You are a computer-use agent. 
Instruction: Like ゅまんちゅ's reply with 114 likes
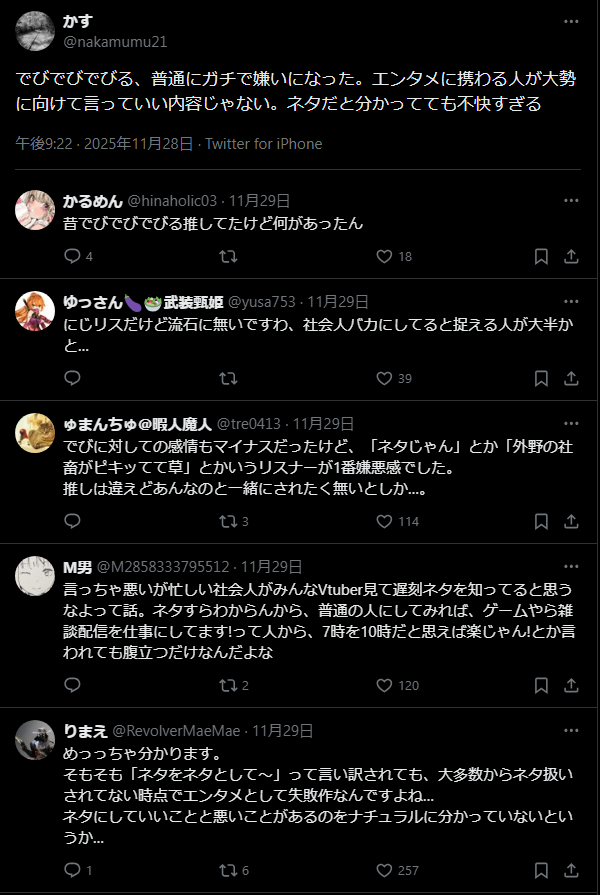tap(384, 521)
